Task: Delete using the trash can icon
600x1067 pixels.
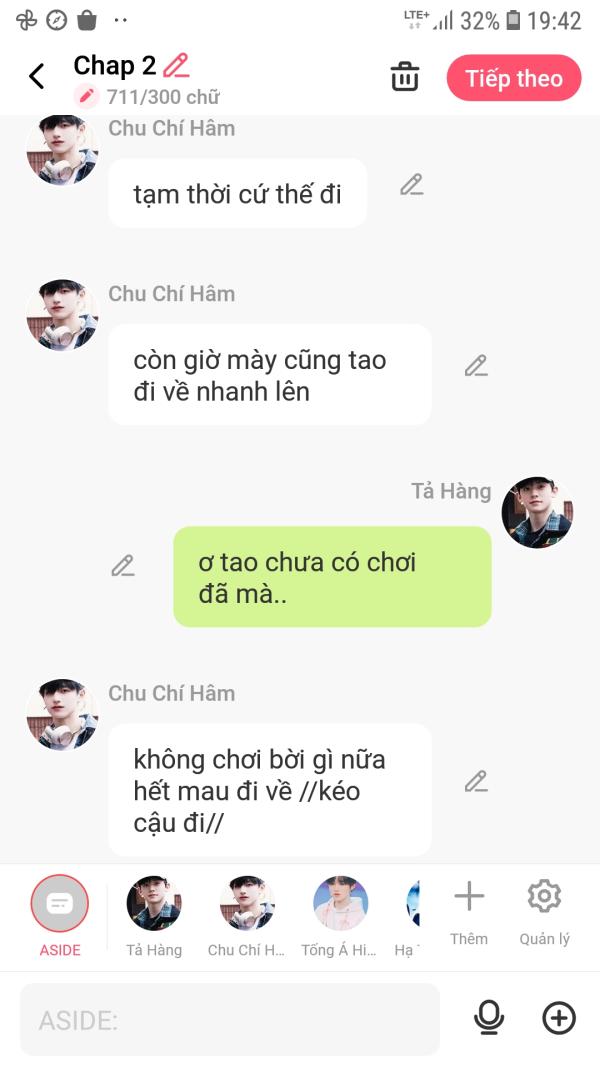Action: click(405, 76)
